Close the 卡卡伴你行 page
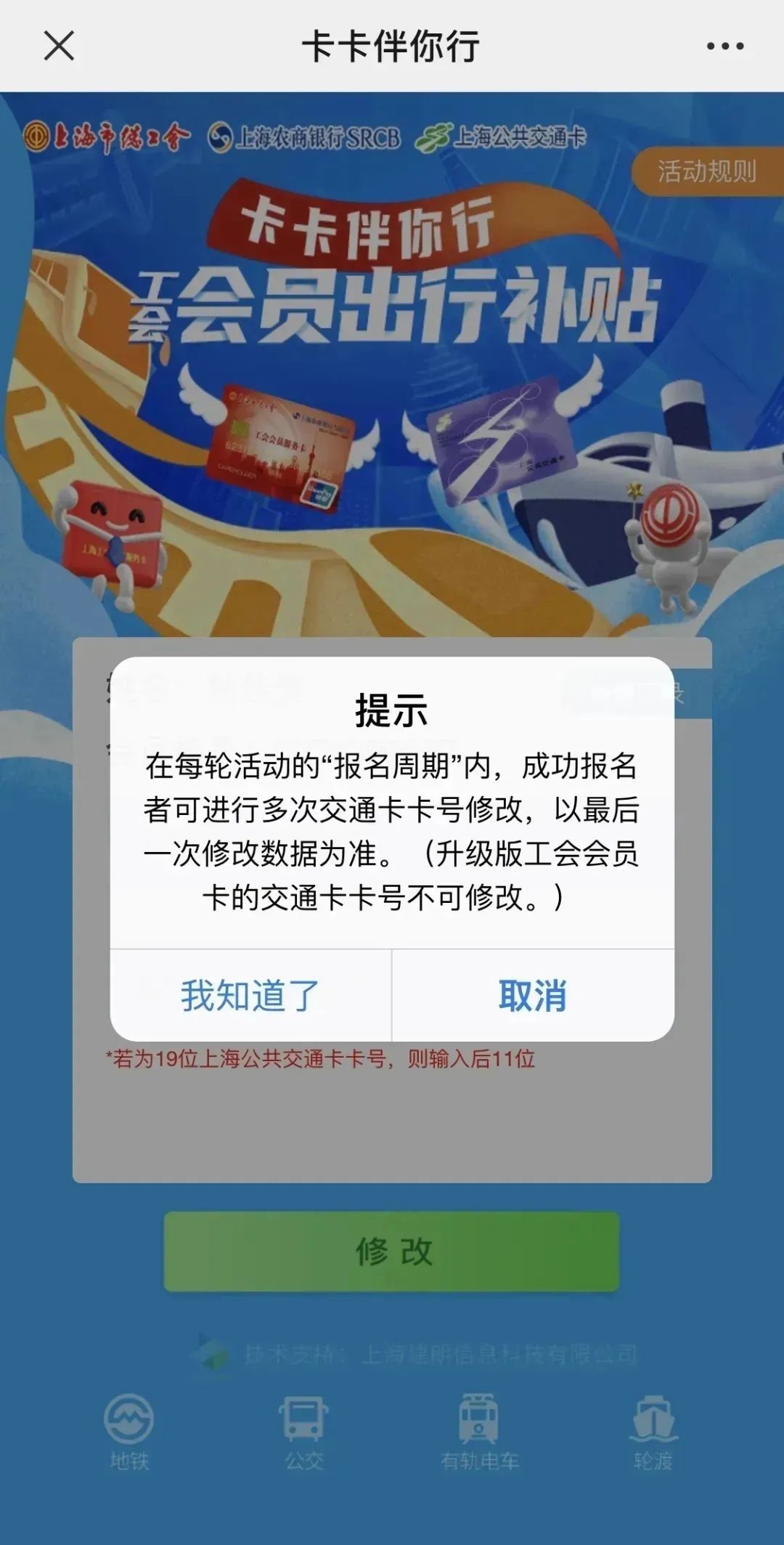The image size is (784, 1545). coord(59,46)
